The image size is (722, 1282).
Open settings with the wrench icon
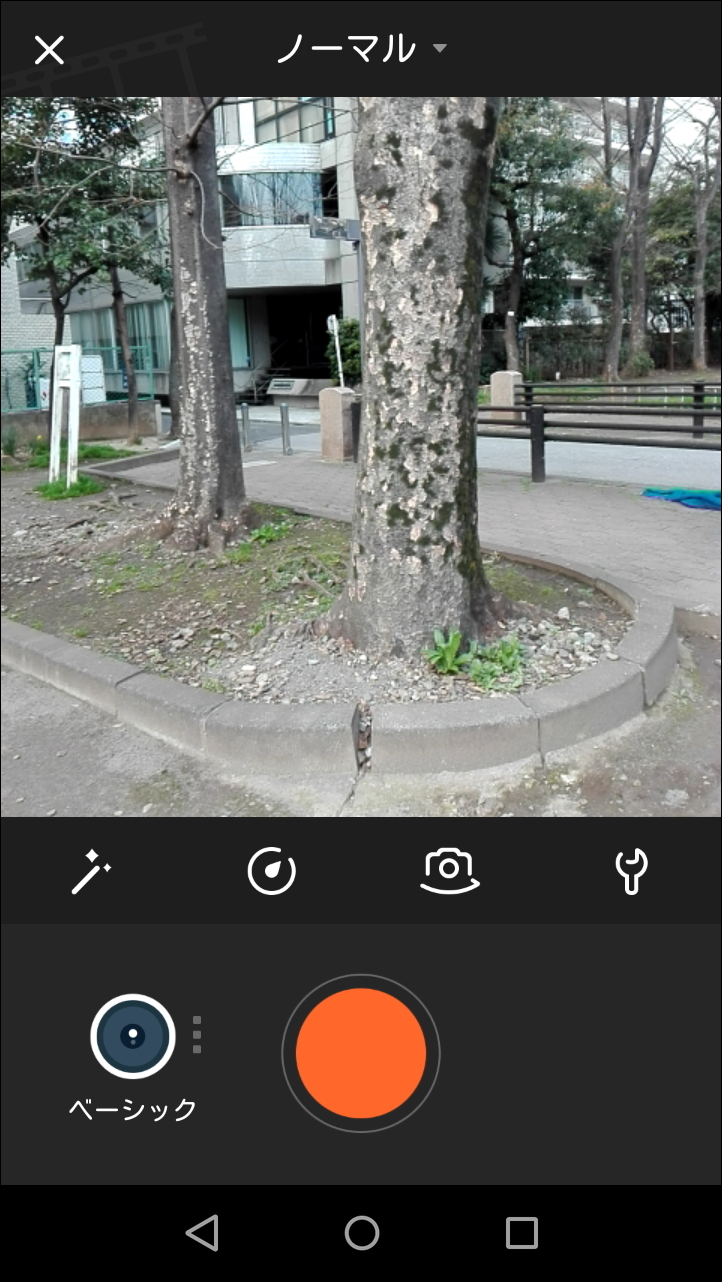[630, 870]
